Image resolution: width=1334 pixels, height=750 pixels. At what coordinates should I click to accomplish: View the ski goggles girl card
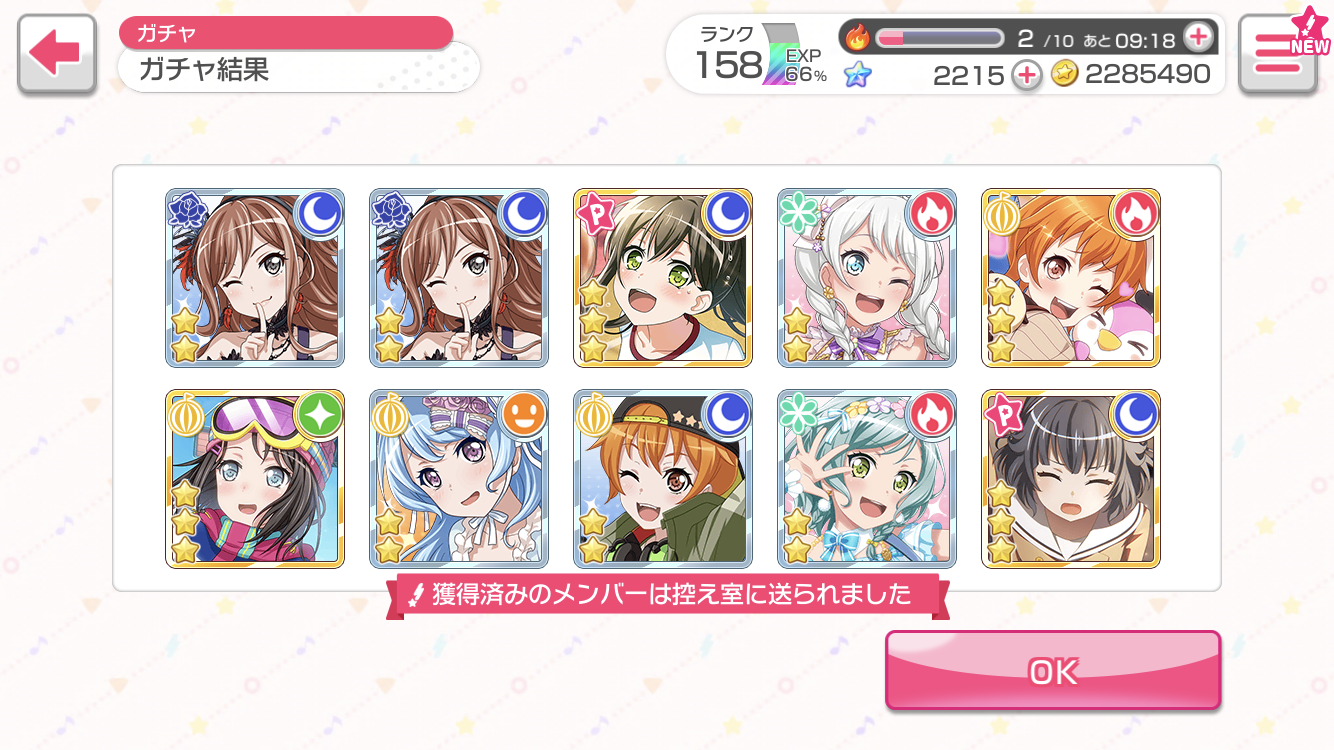pyautogui.click(x=255, y=479)
